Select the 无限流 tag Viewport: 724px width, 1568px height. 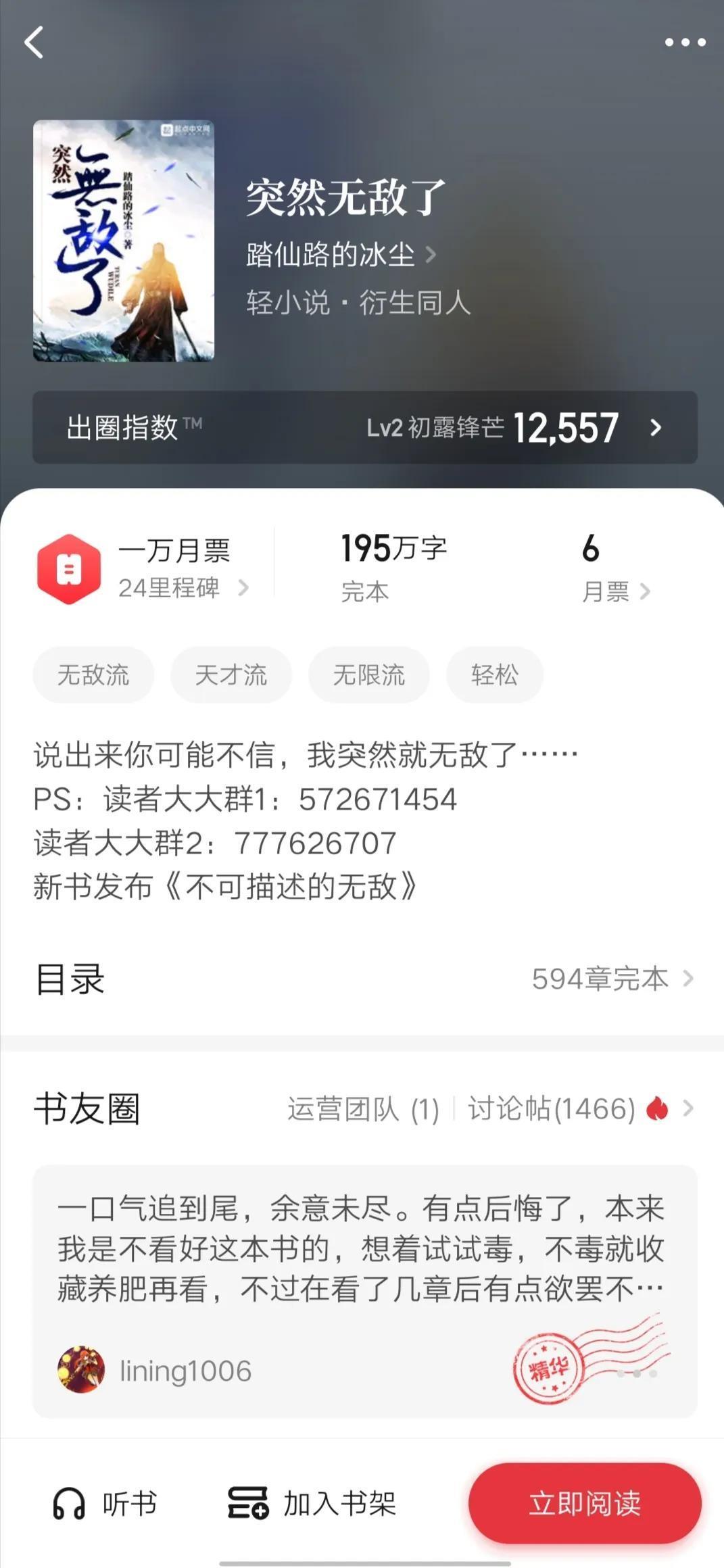point(369,675)
